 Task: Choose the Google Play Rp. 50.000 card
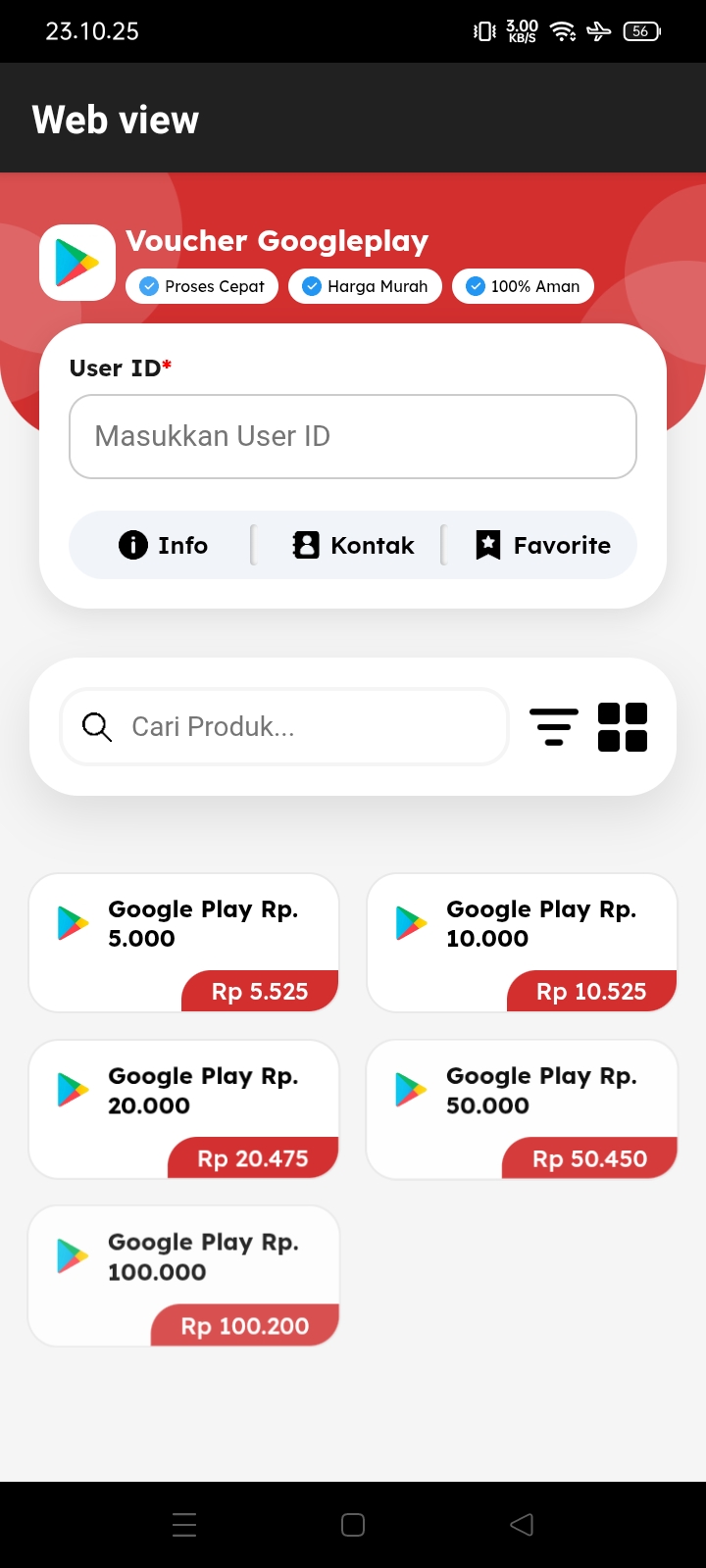(522, 1108)
